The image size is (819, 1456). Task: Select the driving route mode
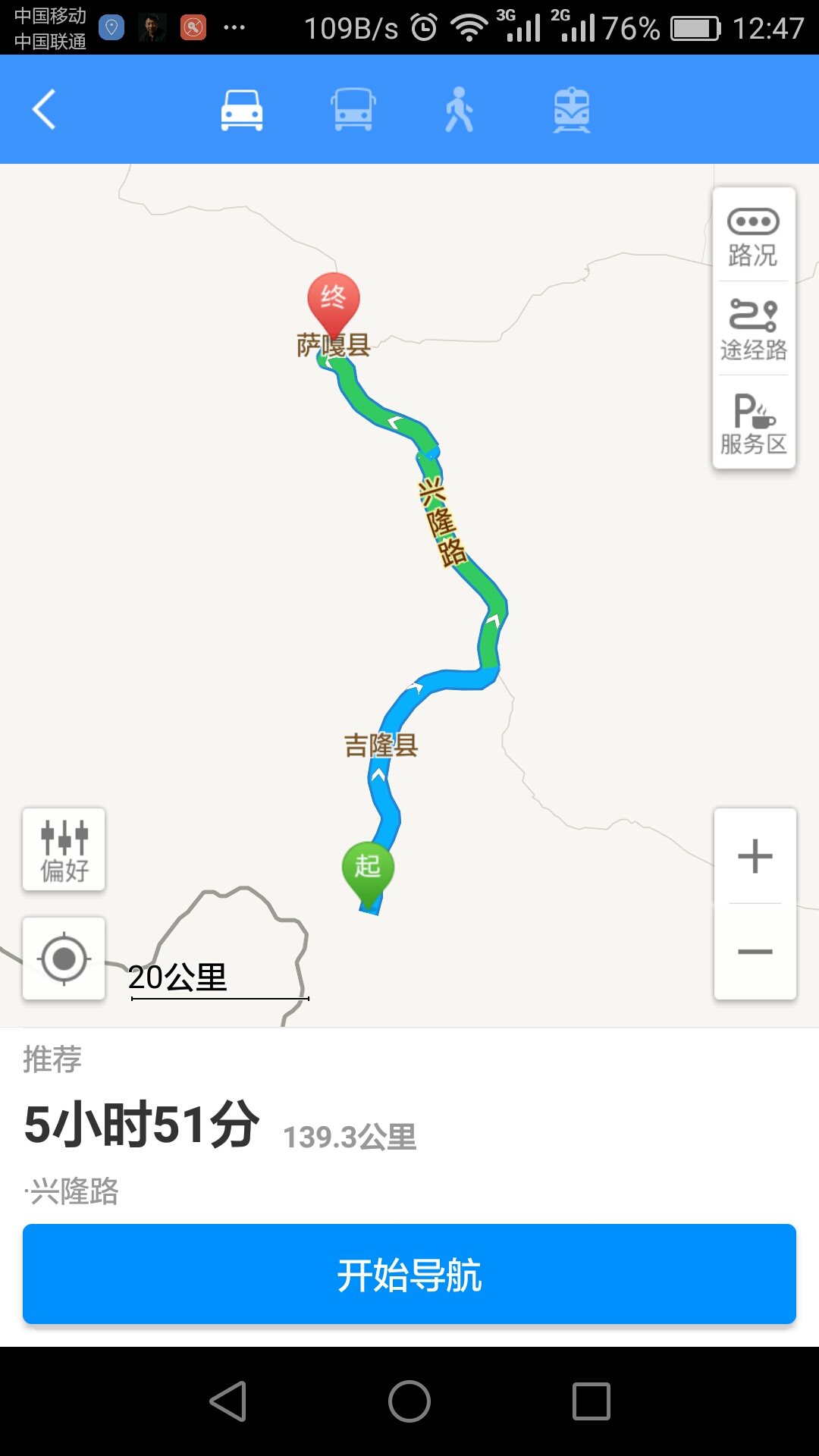(x=242, y=110)
